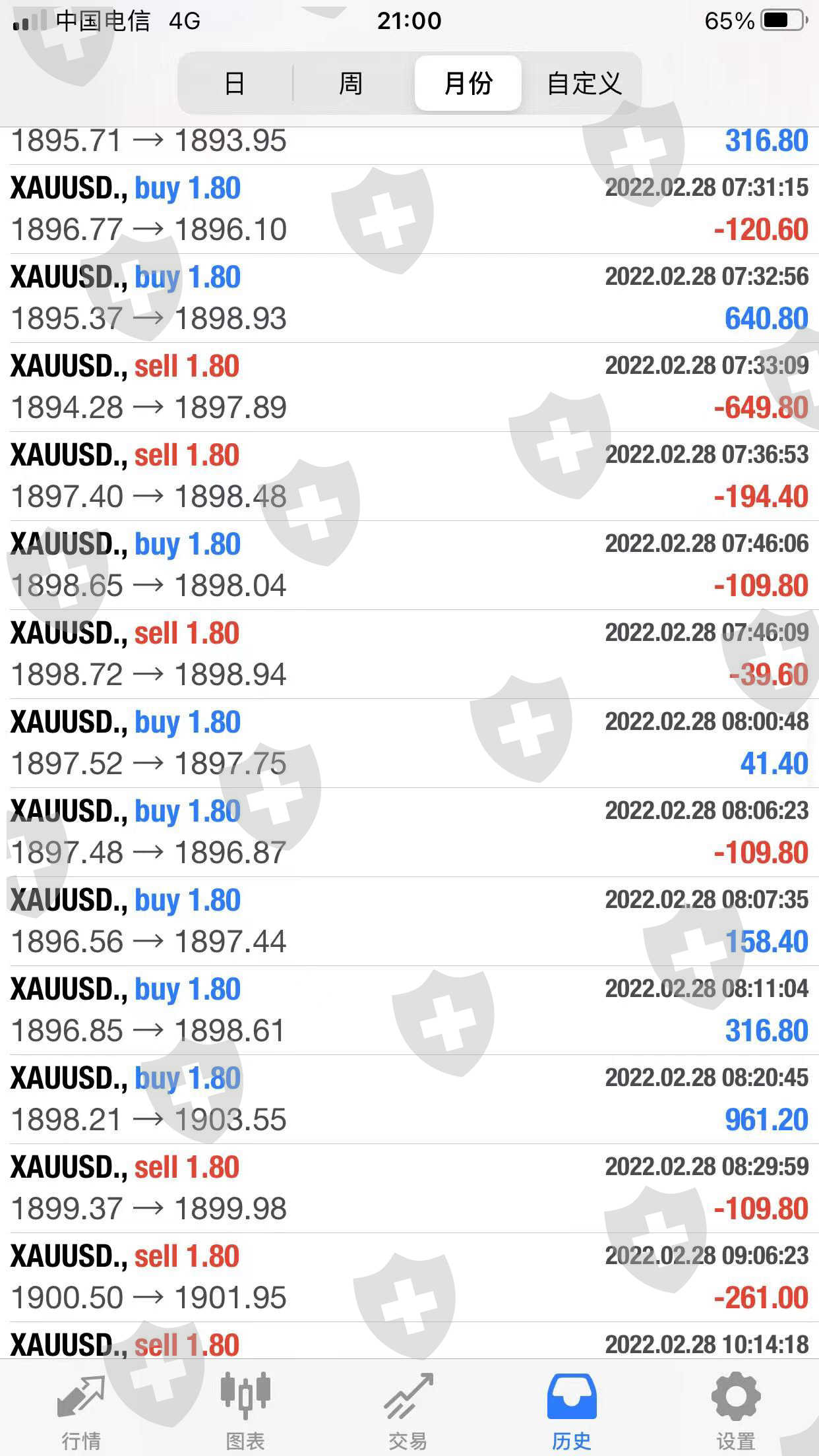The width and height of the screenshot is (819, 1456).
Task: Open the trade closed at 07:31:15
Action: pos(409,209)
